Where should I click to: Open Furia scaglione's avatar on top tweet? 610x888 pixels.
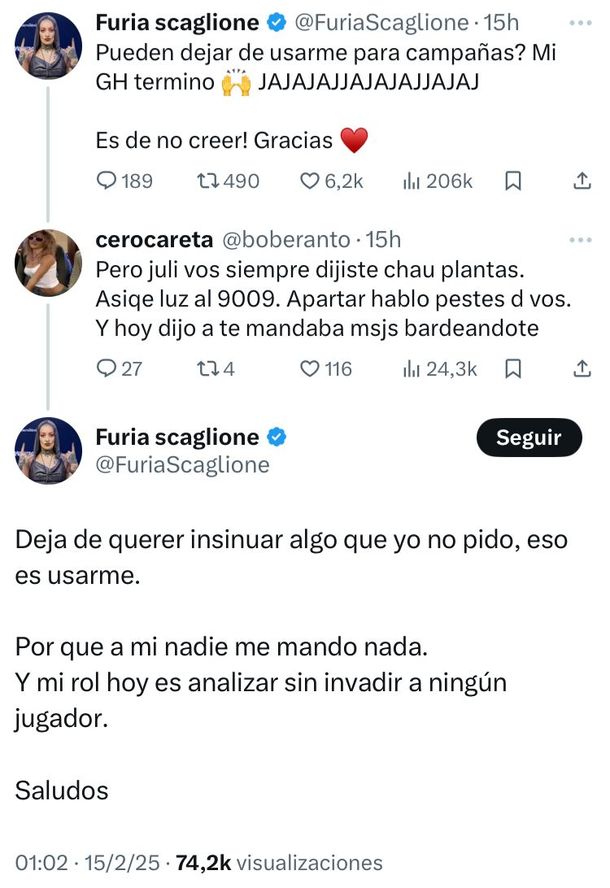tap(48, 45)
